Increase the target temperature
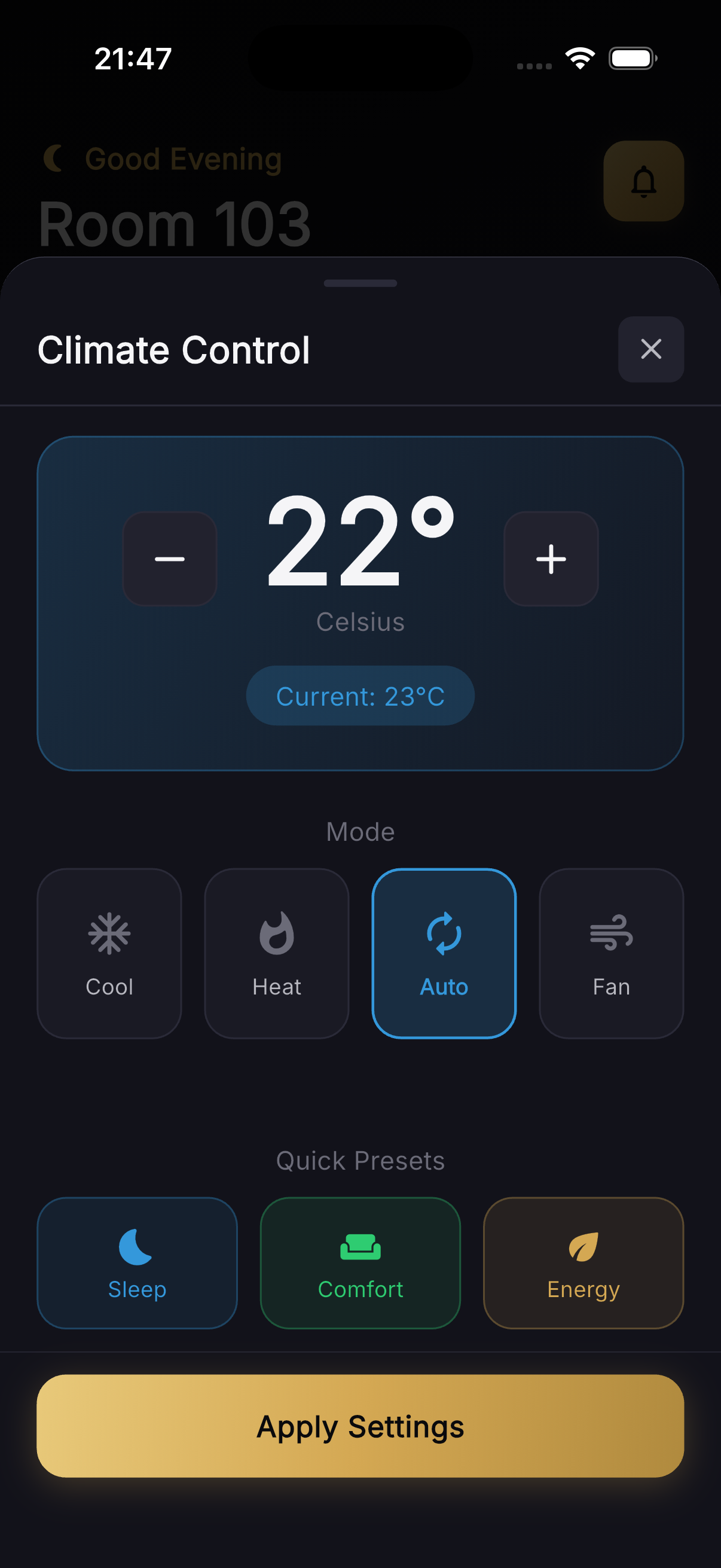The width and height of the screenshot is (721, 1568). coord(551,559)
